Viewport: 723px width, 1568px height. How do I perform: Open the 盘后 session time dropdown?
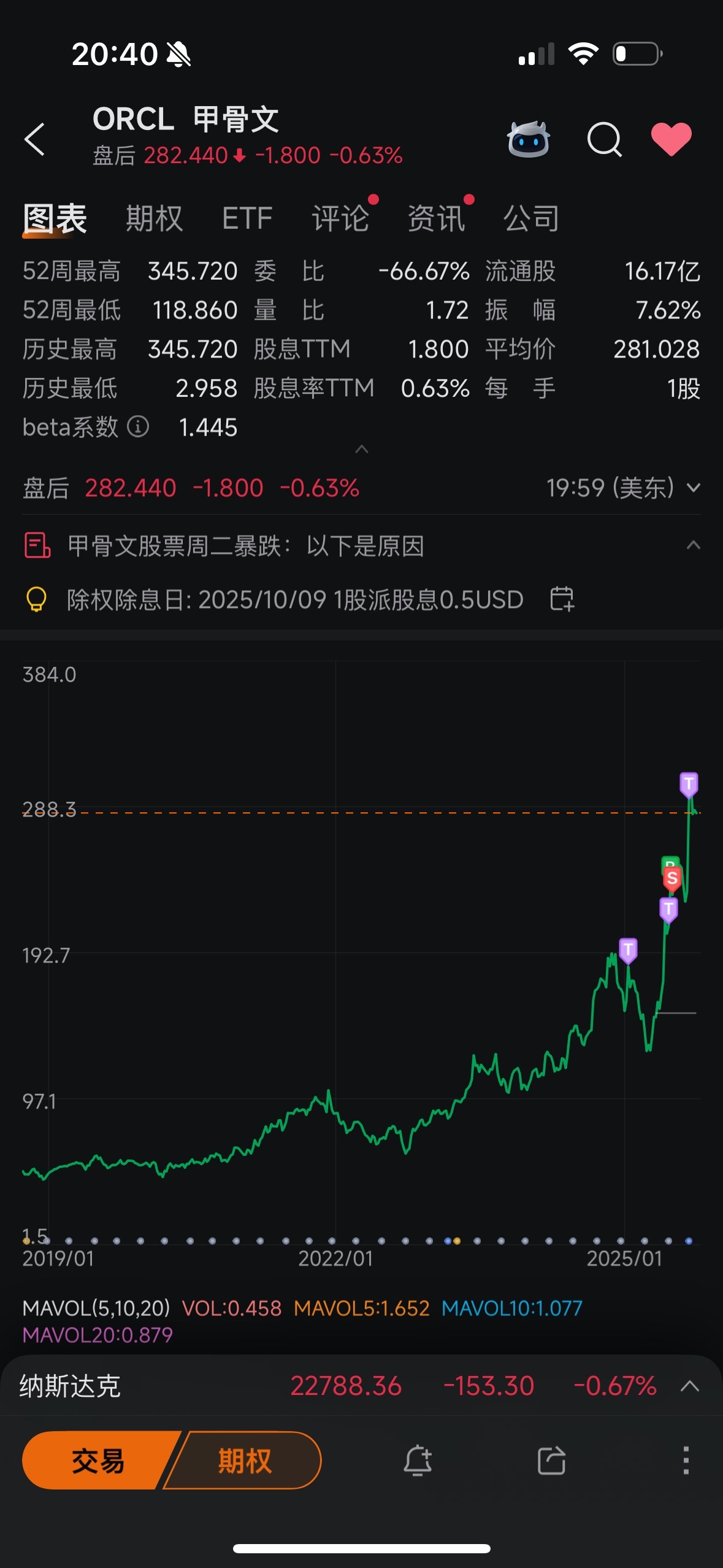point(694,488)
